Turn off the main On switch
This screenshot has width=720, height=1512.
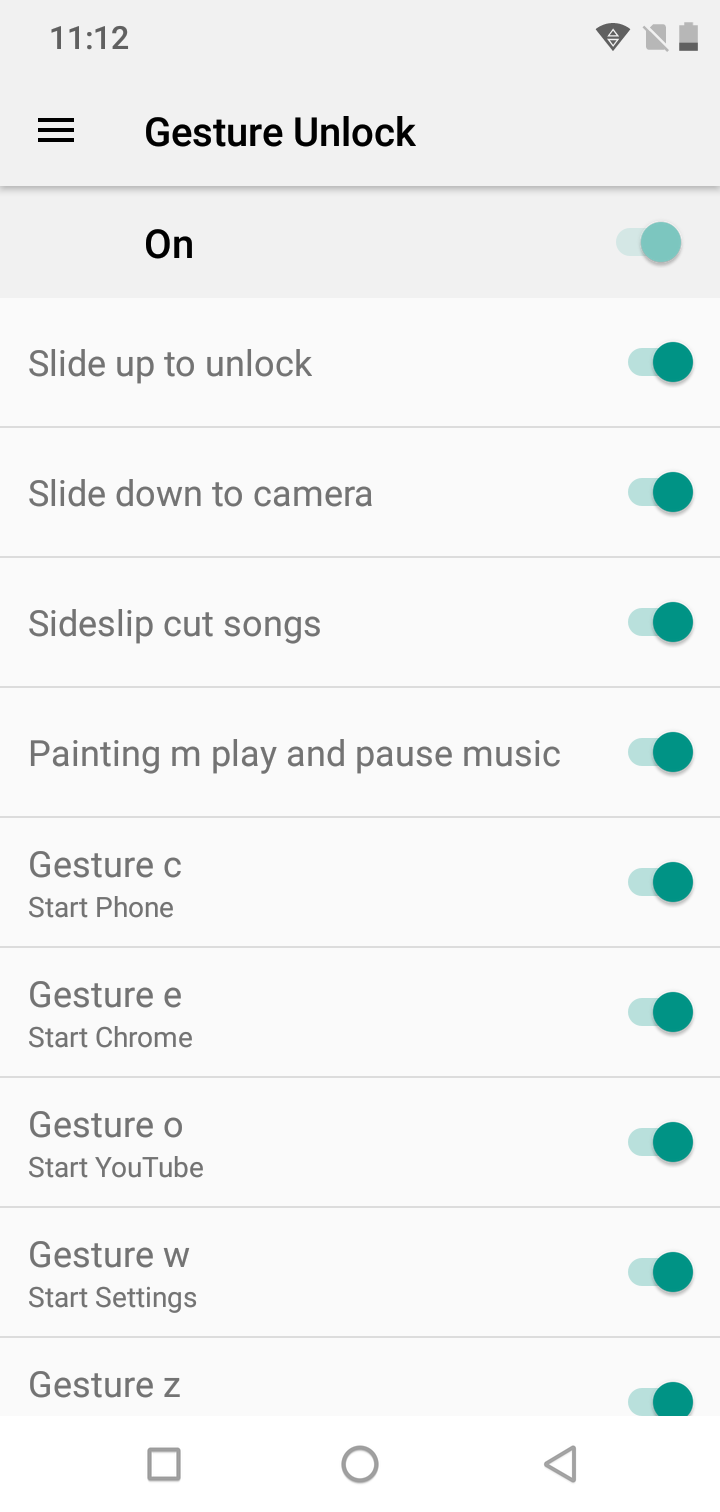(649, 243)
